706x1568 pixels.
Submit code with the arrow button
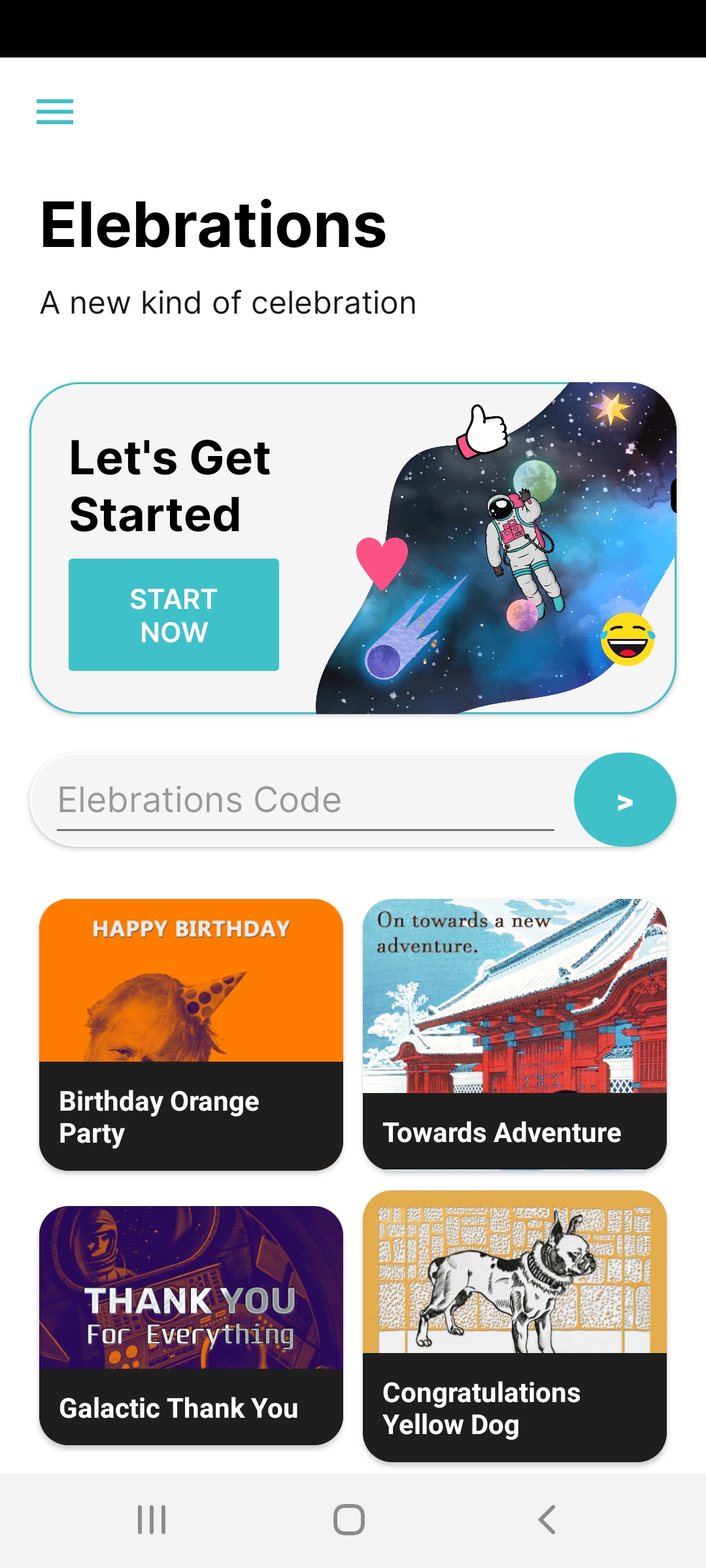[624, 800]
